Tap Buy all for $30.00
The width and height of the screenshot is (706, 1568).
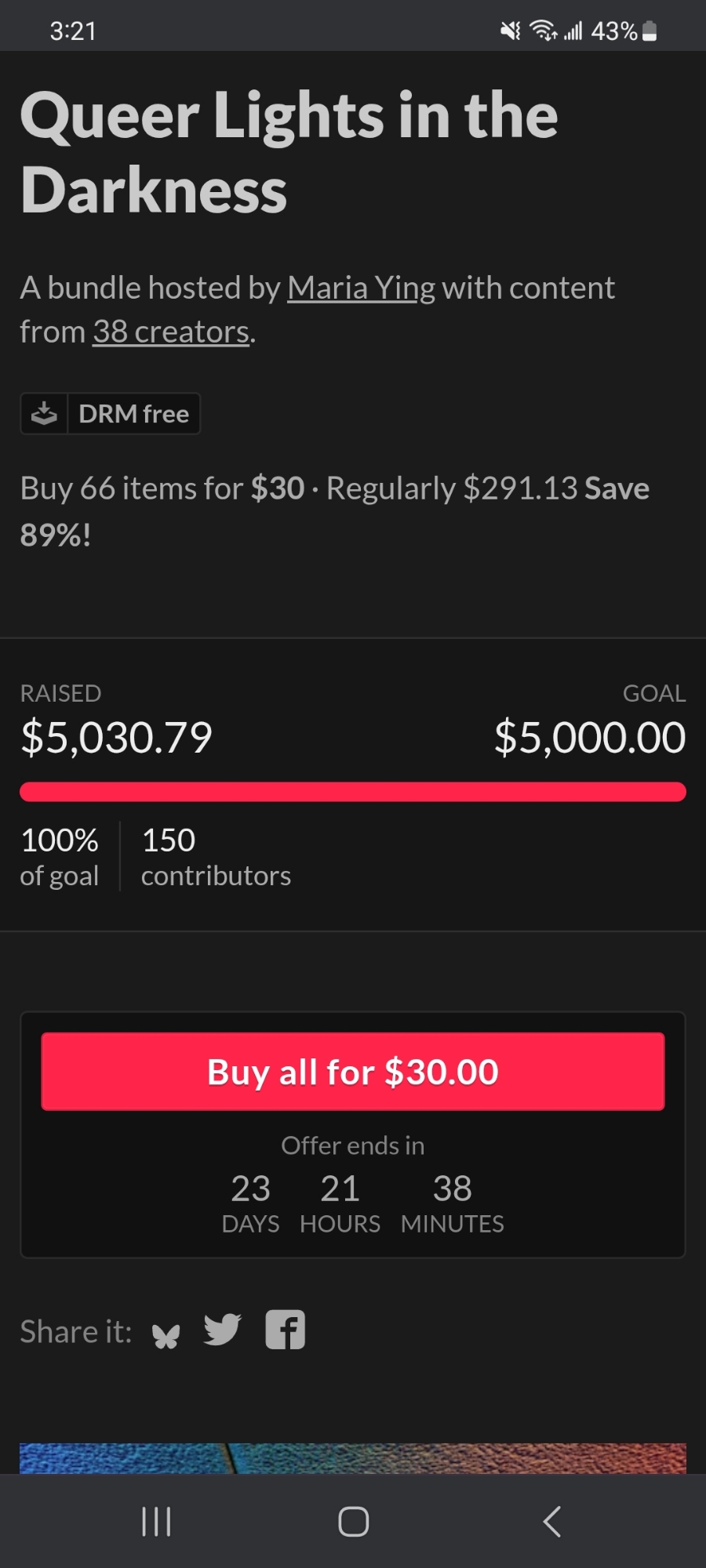point(353,1072)
